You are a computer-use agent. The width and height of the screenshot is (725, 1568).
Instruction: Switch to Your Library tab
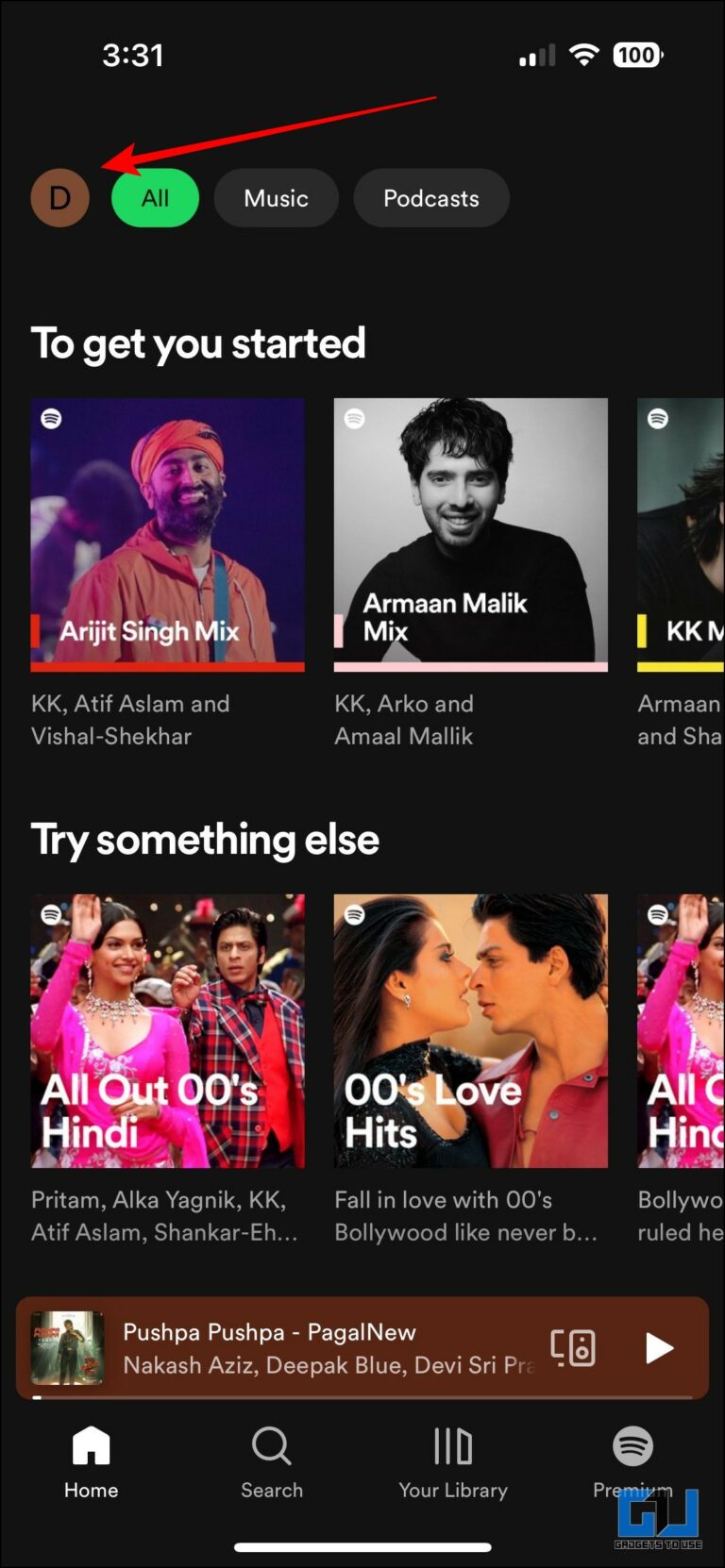click(x=453, y=1462)
